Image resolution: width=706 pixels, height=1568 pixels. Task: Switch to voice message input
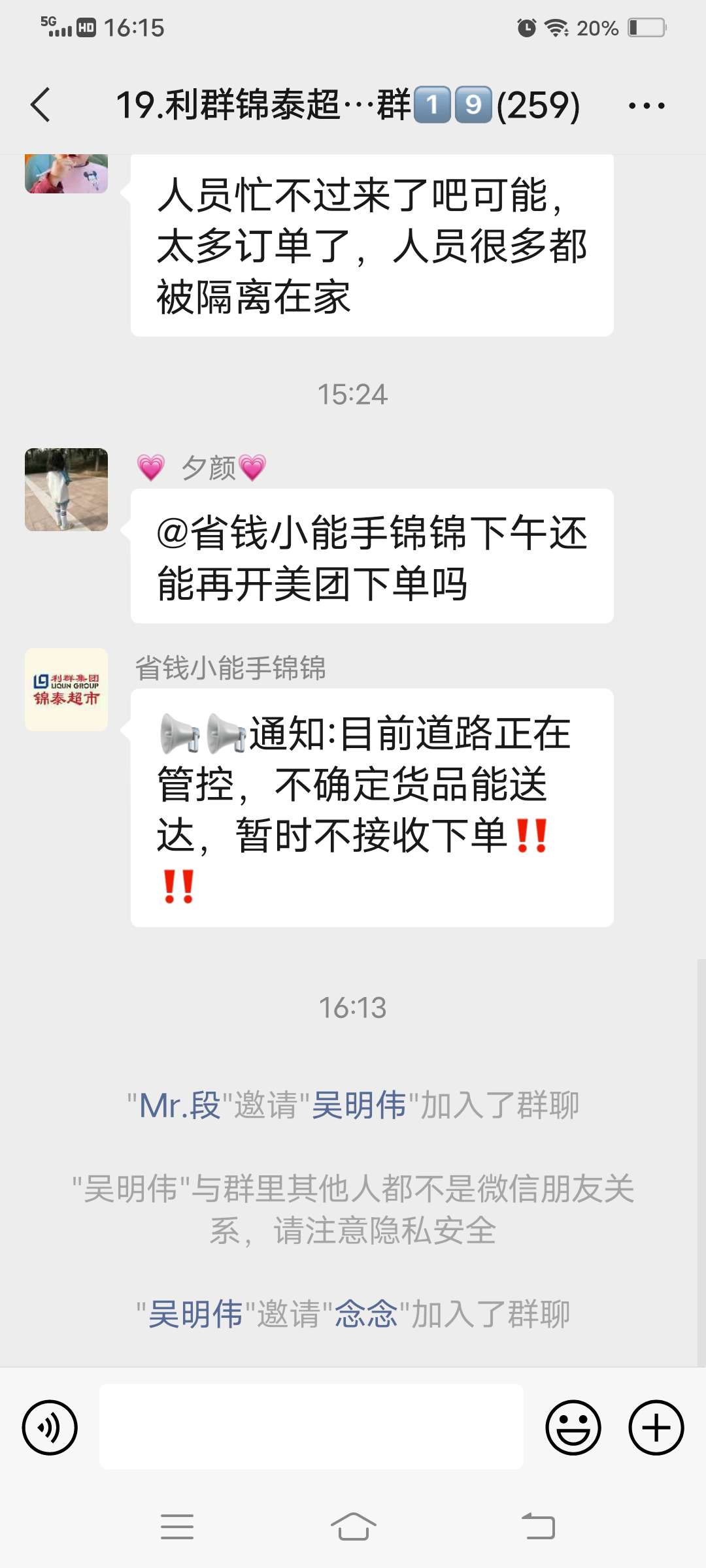click(50, 1428)
